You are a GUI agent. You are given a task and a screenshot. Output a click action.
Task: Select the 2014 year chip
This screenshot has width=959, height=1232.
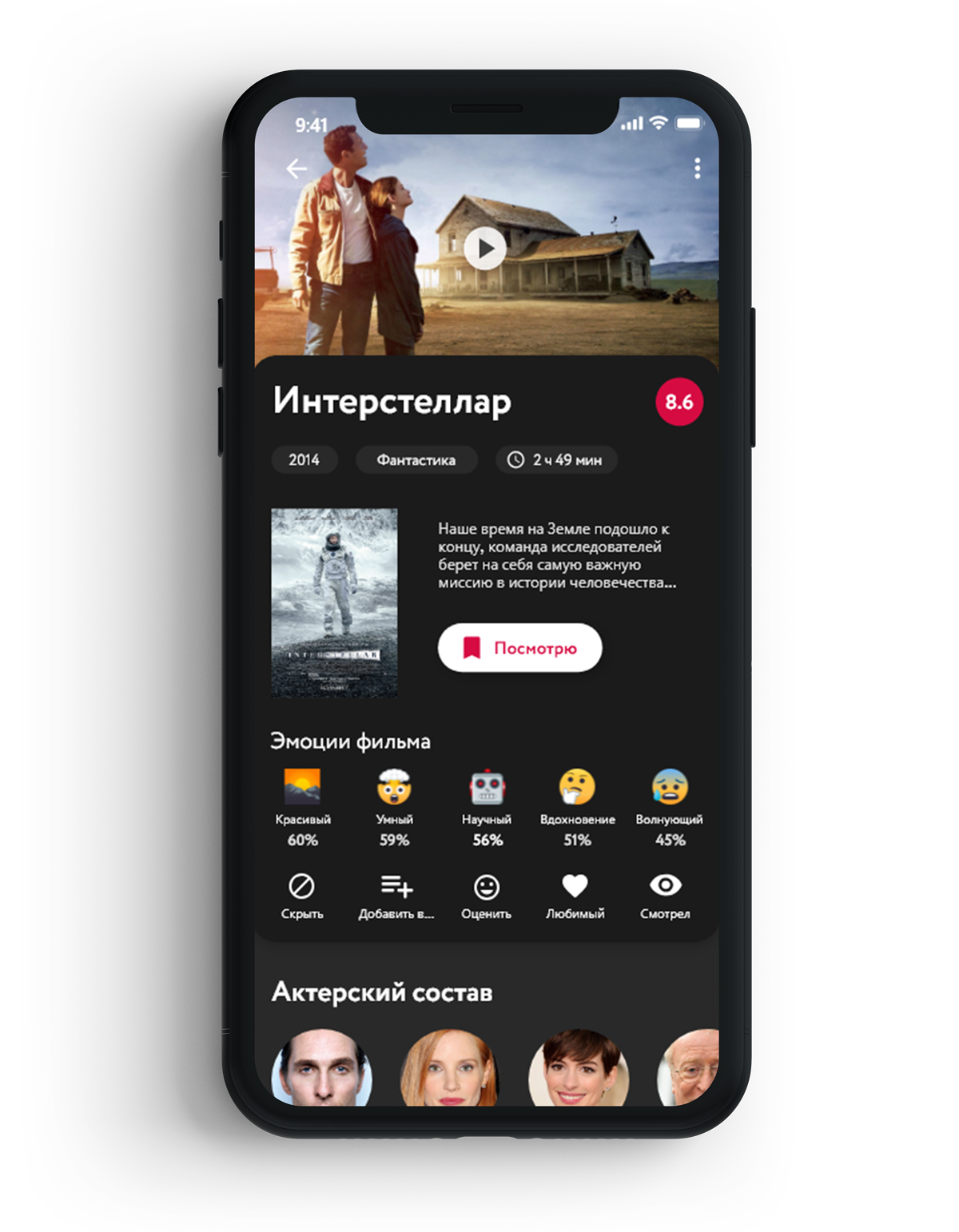(x=304, y=460)
